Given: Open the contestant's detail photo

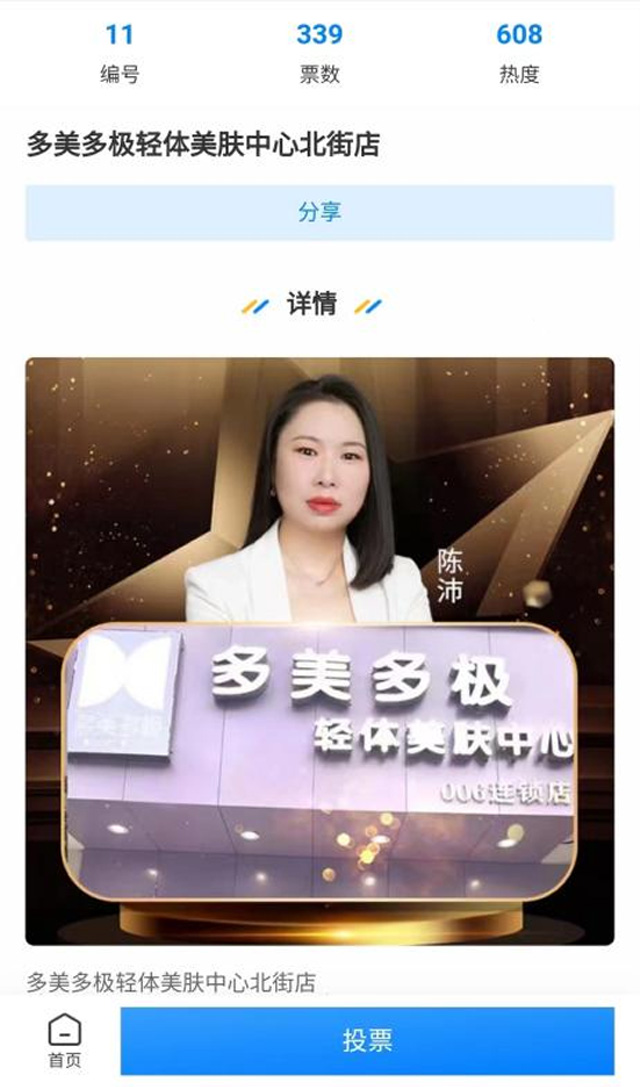Looking at the screenshot, I should coord(320,650).
